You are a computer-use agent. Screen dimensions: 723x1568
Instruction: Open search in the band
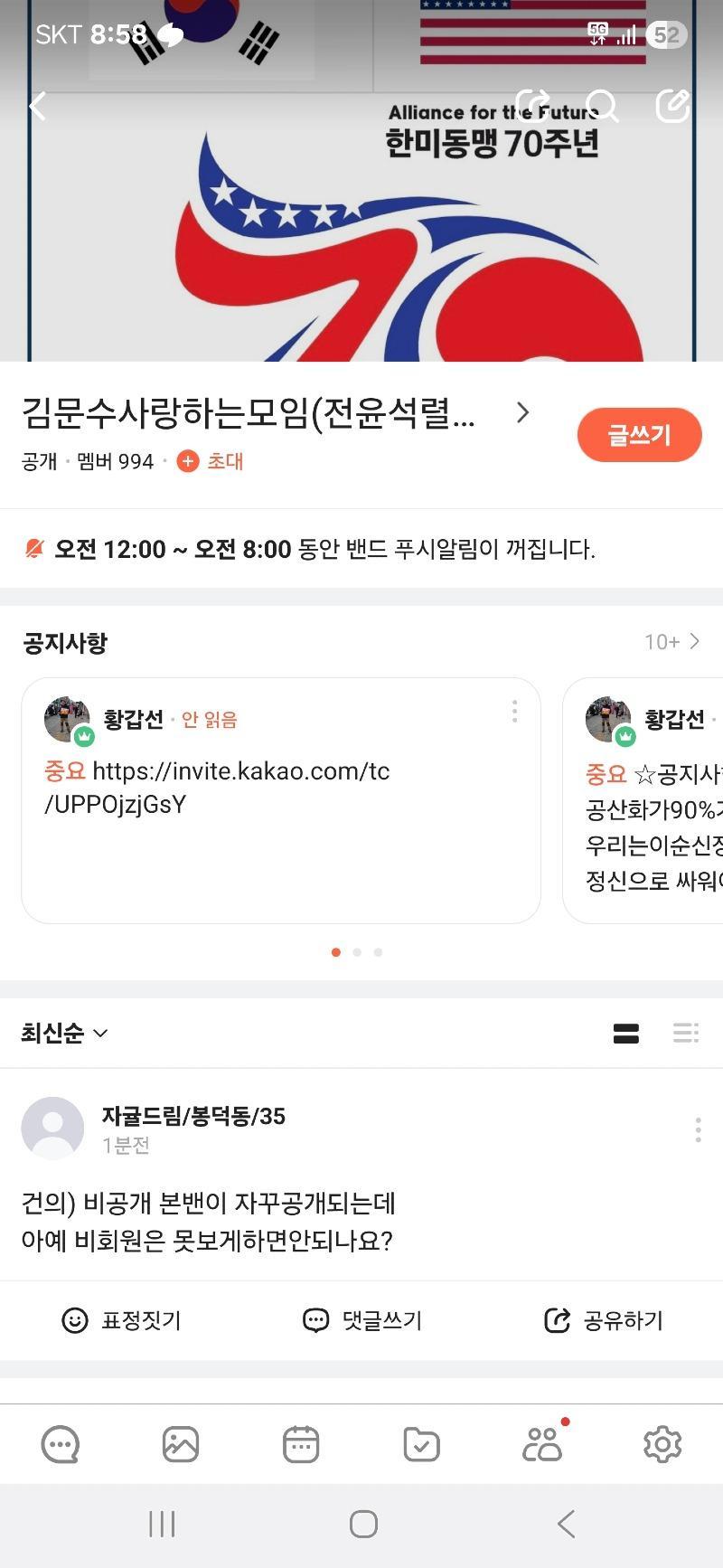pos(606,106)
